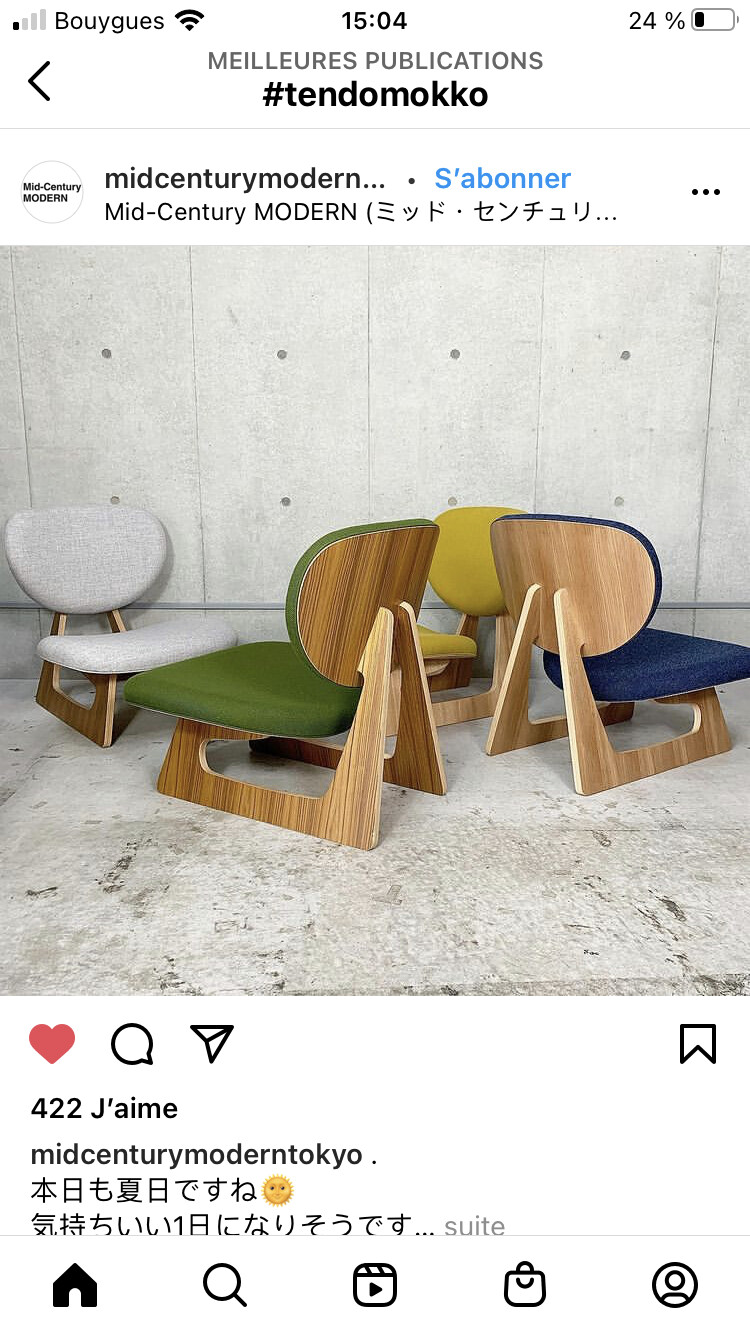This screenshot has width=750, height=1334.
Task: Share the post via paper plane icon
Action: pyautogui.click(x=212, y=1044)
